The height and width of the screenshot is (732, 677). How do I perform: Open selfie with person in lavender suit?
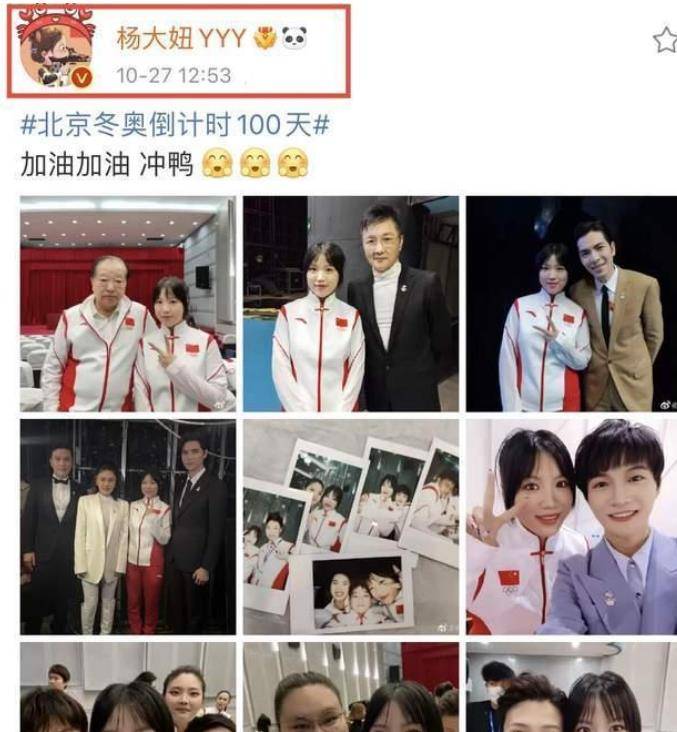click(x=571, y=526)
